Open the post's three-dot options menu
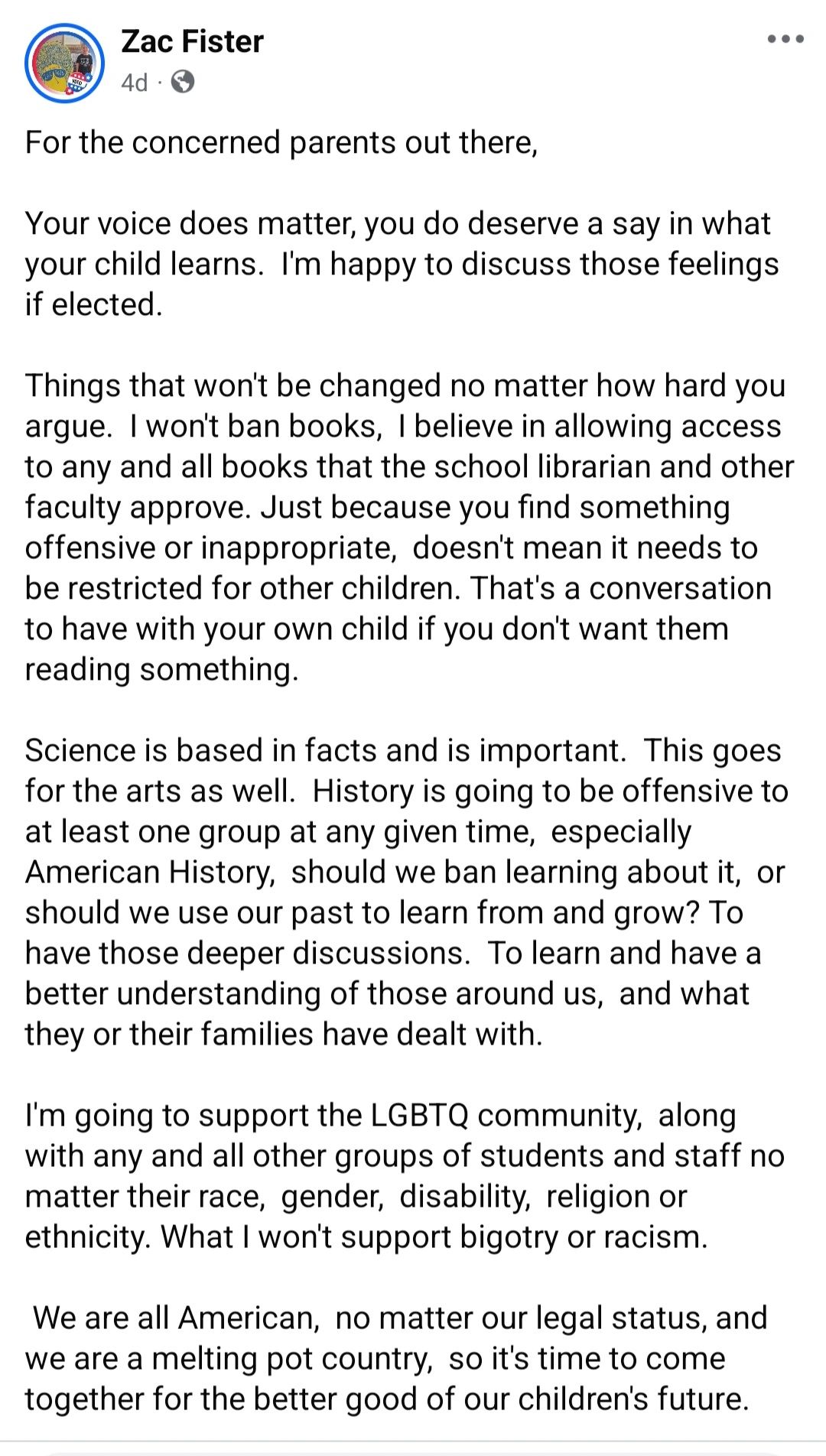 click(x=785, y=40)
